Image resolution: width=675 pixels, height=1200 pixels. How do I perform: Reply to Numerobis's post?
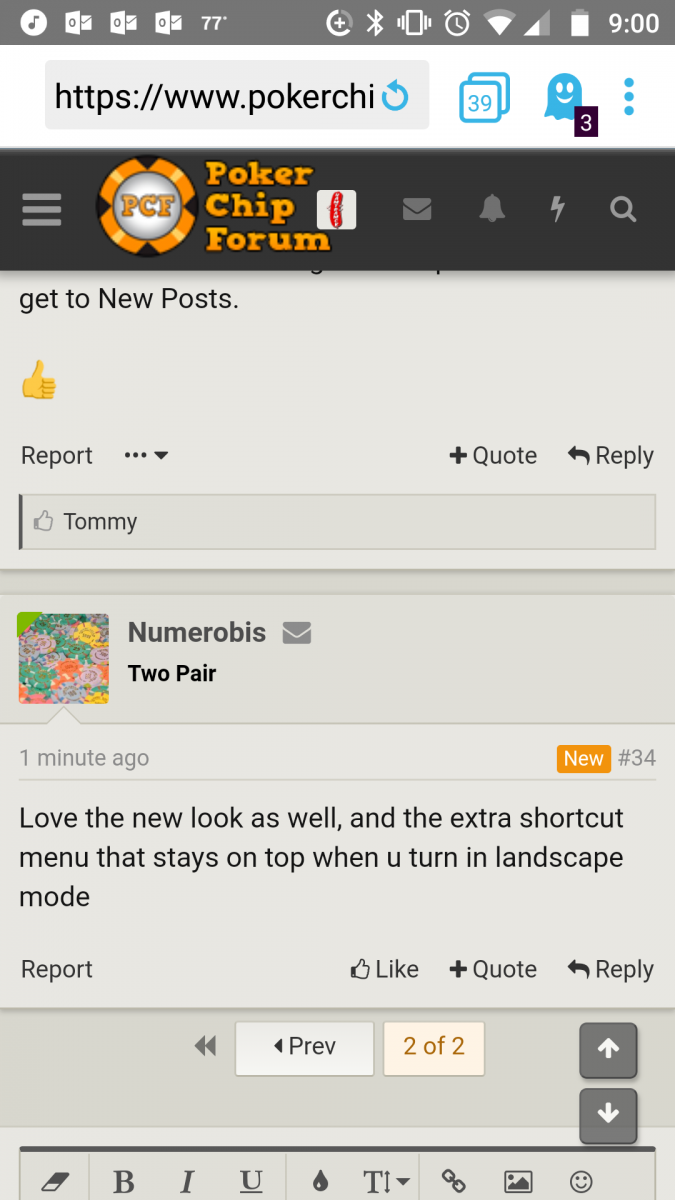[610, 969]
